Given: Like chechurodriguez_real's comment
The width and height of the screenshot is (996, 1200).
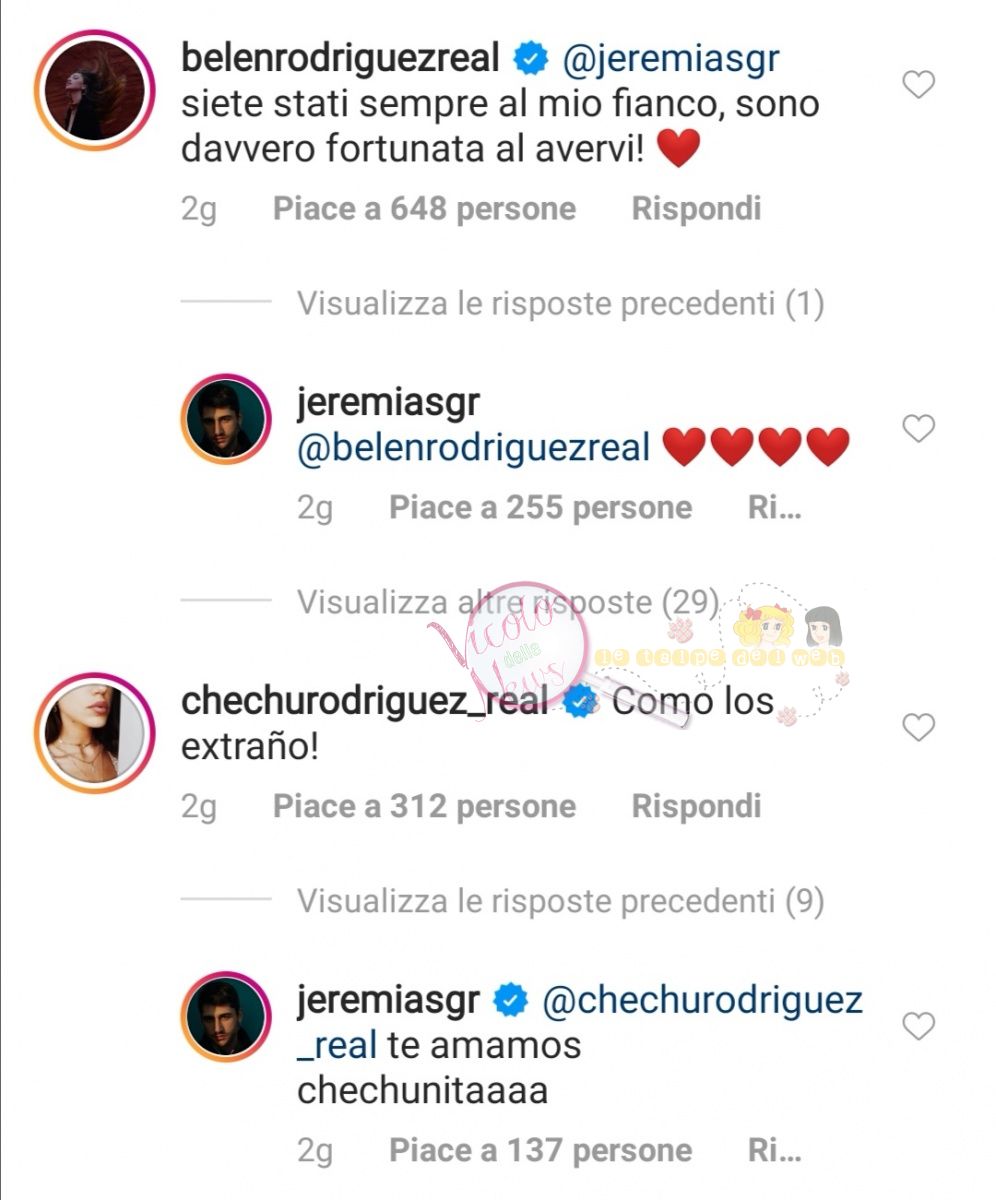Looking at the screenshot, I should (918, 727).
